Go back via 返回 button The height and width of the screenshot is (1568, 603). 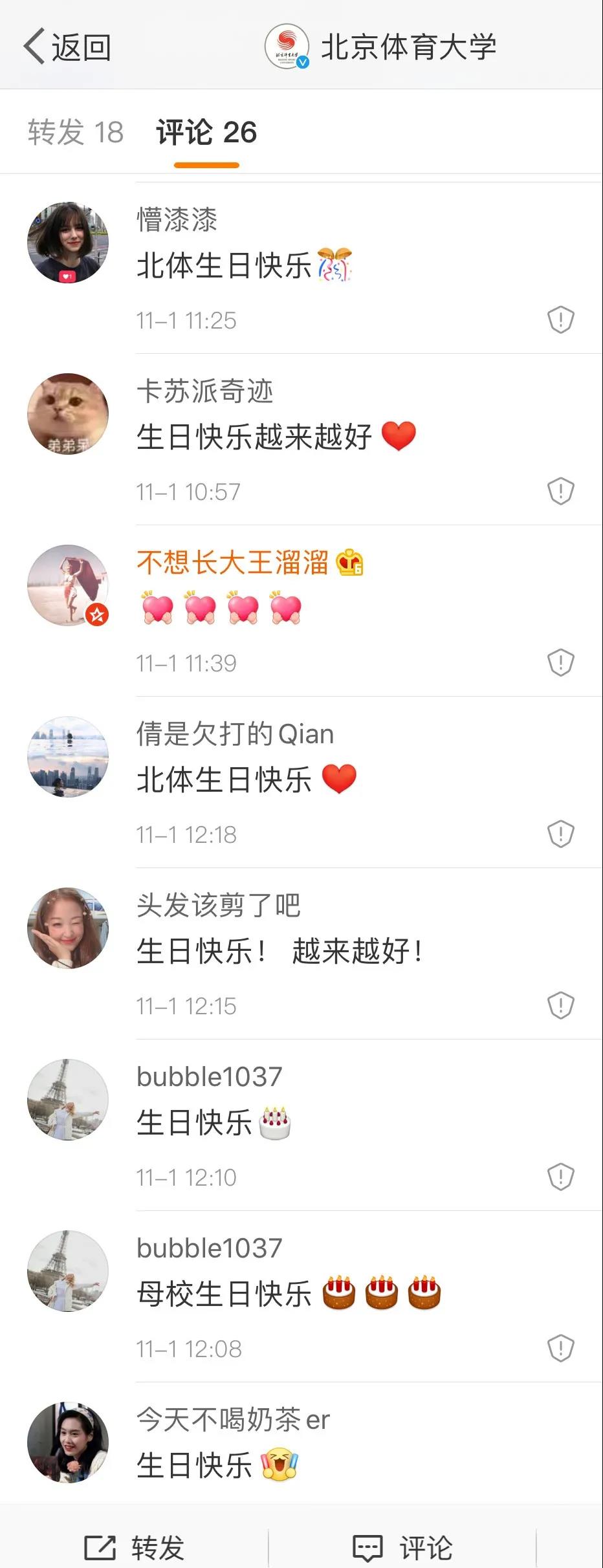[x=67, y=47]
